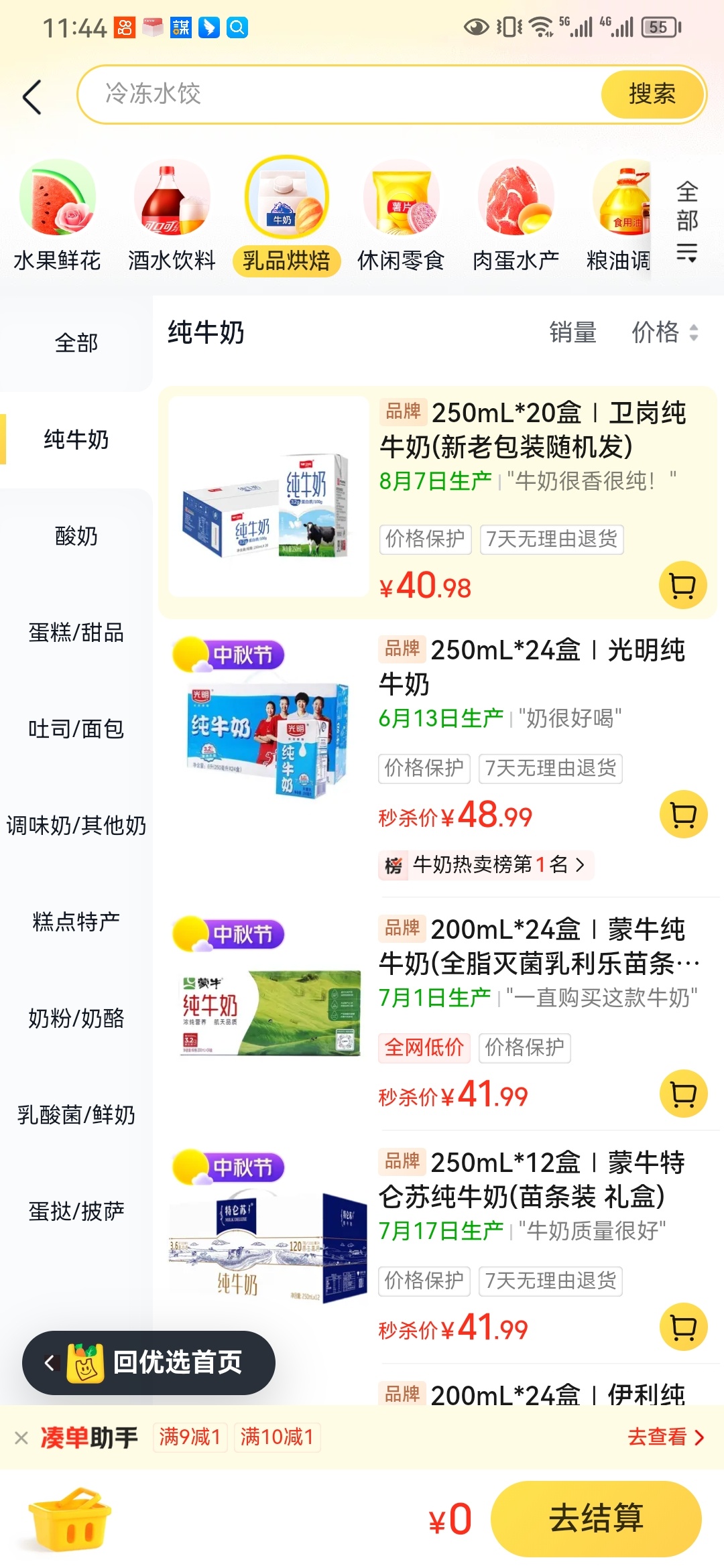Choose 蛋糕/甜品 subcategory
The height and width of the screenshot is (1568, 724).
(76, 633)
